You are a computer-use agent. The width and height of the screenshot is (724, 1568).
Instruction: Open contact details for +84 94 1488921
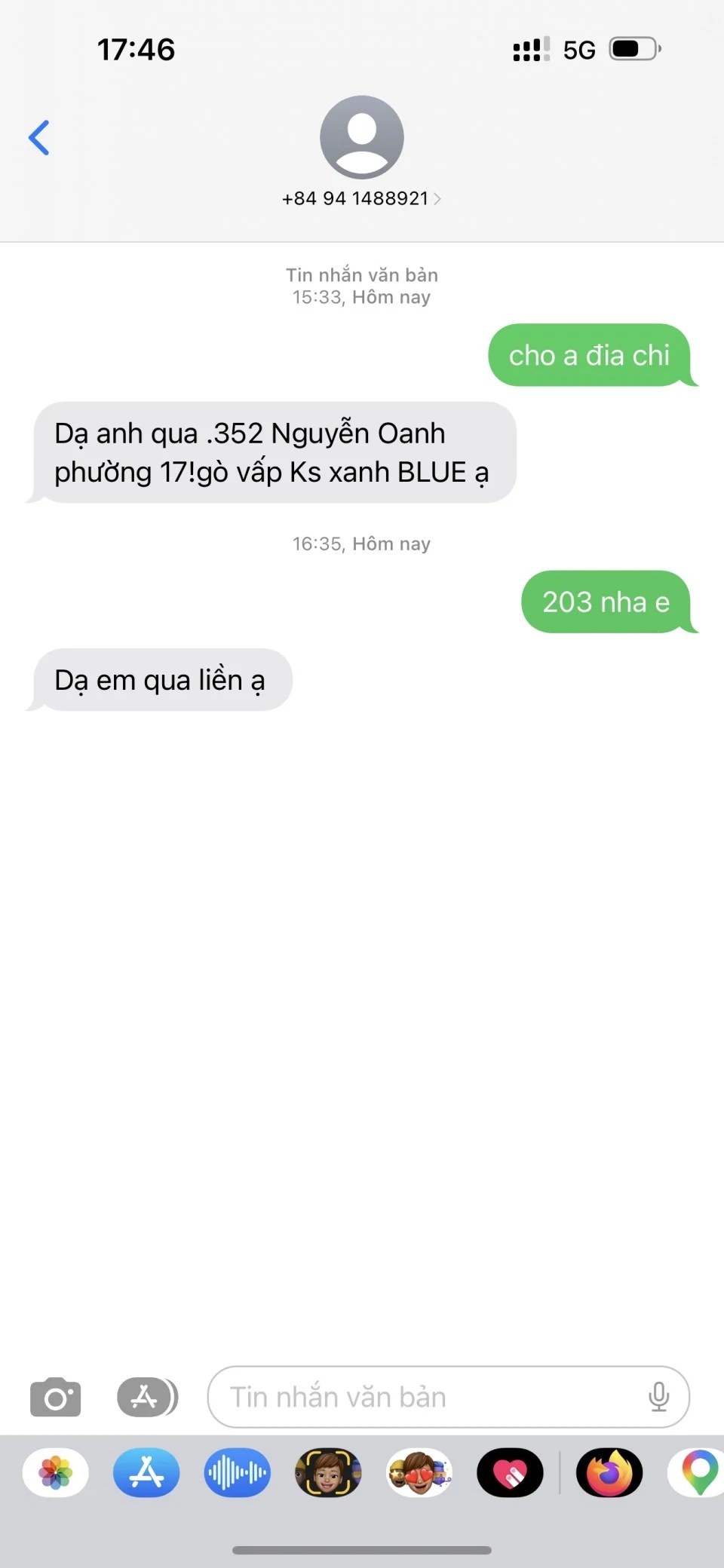coord(361,198)
